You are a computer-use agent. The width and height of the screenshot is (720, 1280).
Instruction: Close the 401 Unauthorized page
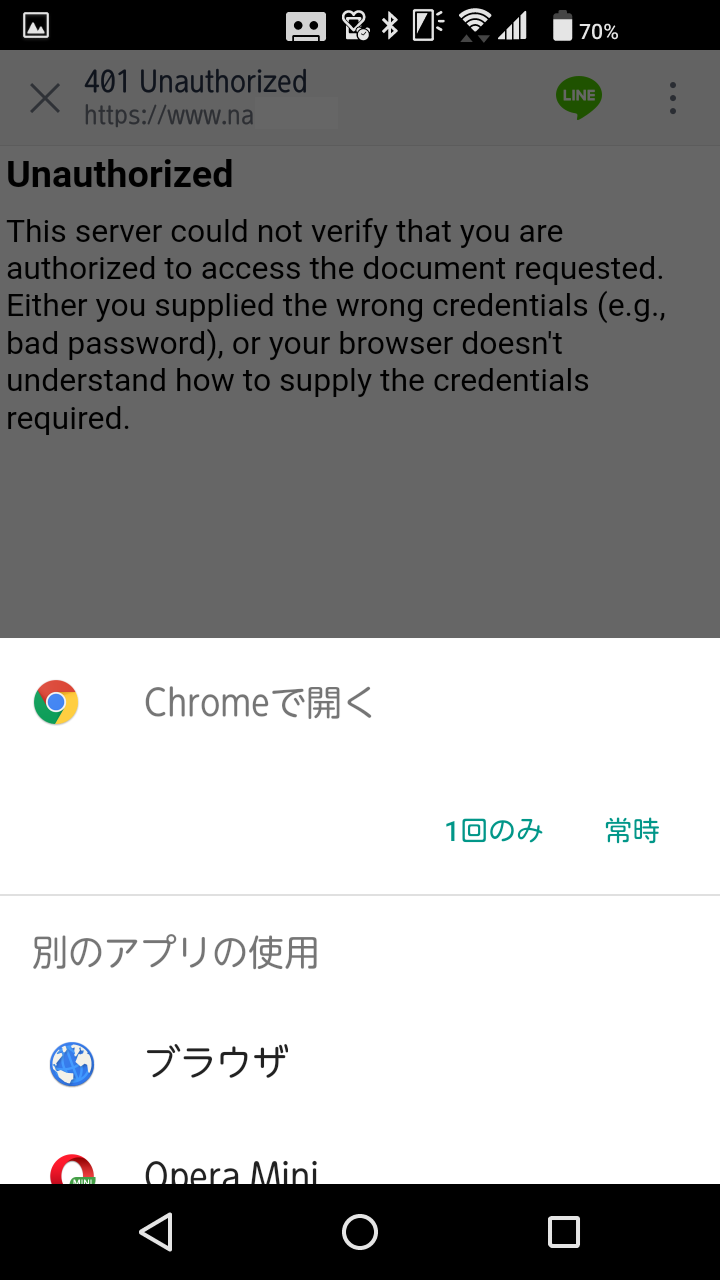pyautogui.click(x=45, y=99)
